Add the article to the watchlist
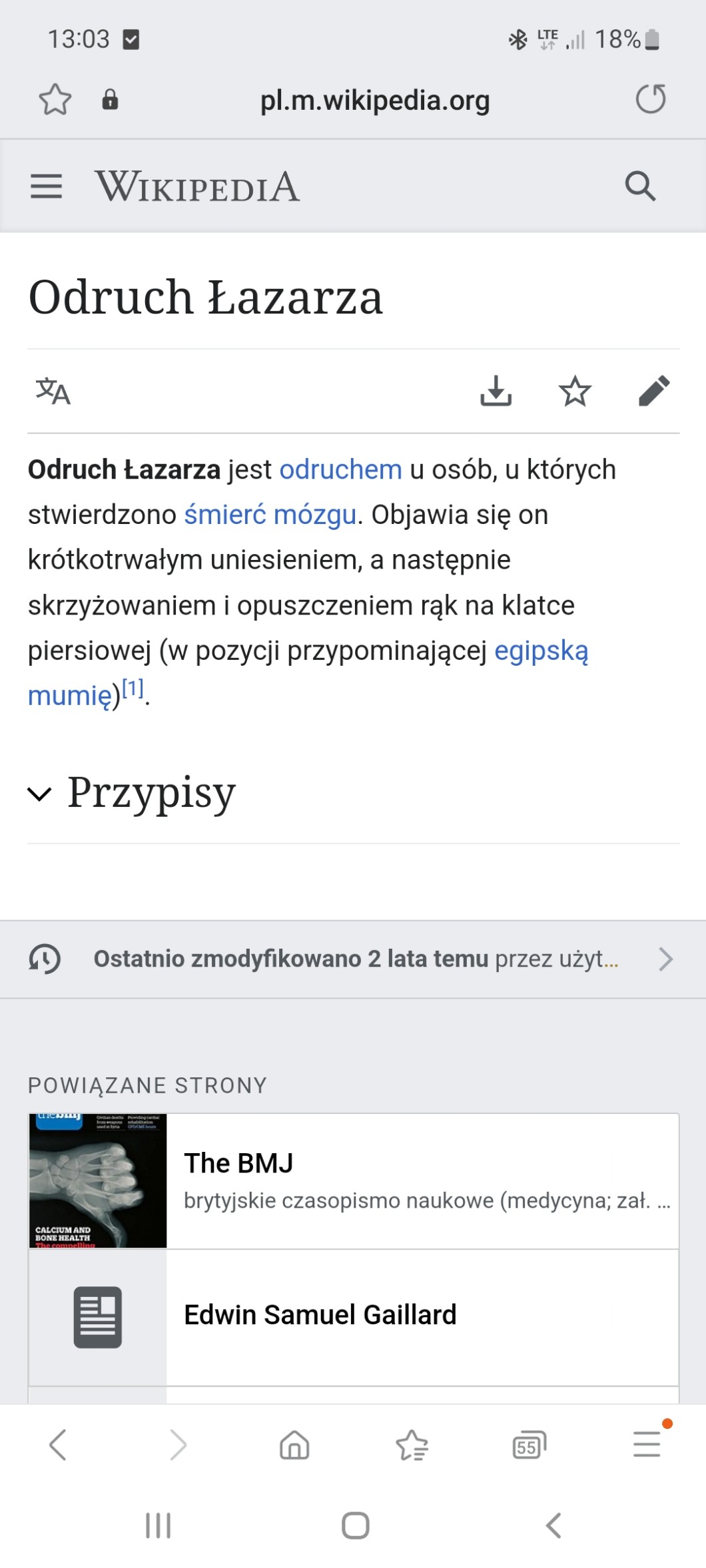This screenshot has height=1568, width=706. (575, 392)
